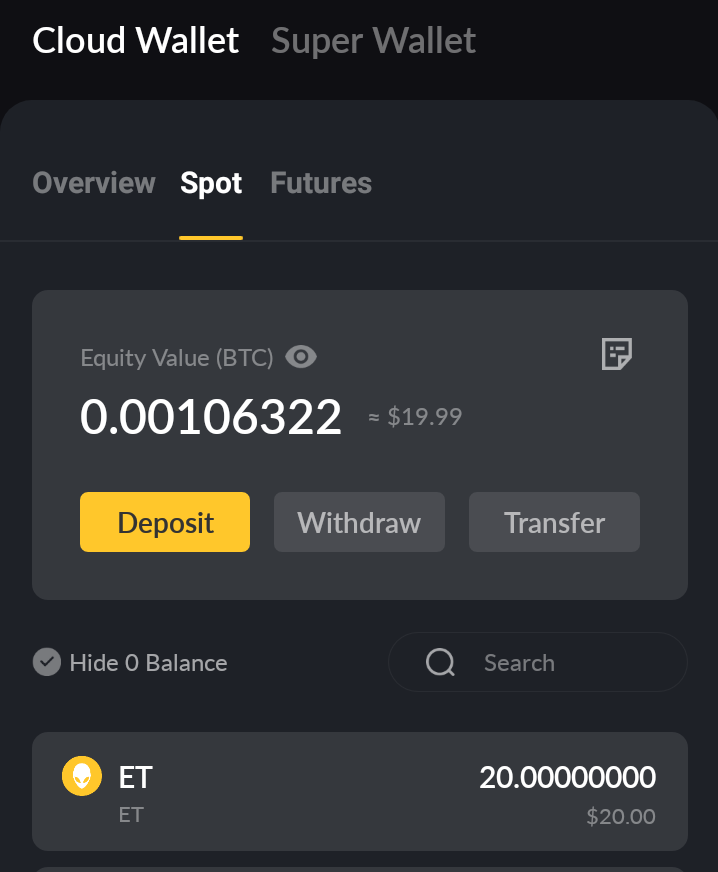Uncheck the Hide 0 Balance option
The width and height of the screenshot is (718, 872).
[47, 662]
